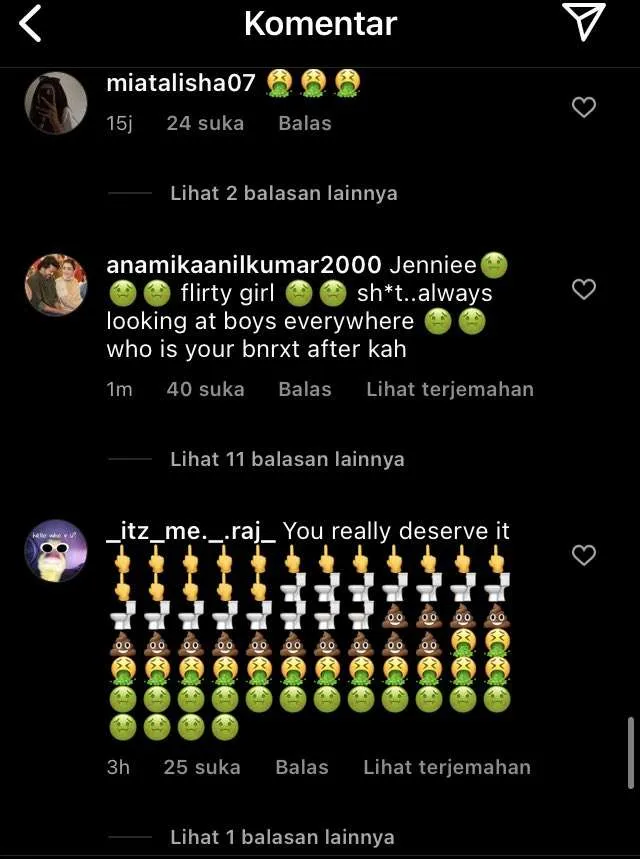Open miatalisha07's profile picture
This screenshot has width=640, height=859.
pos(56,102)
